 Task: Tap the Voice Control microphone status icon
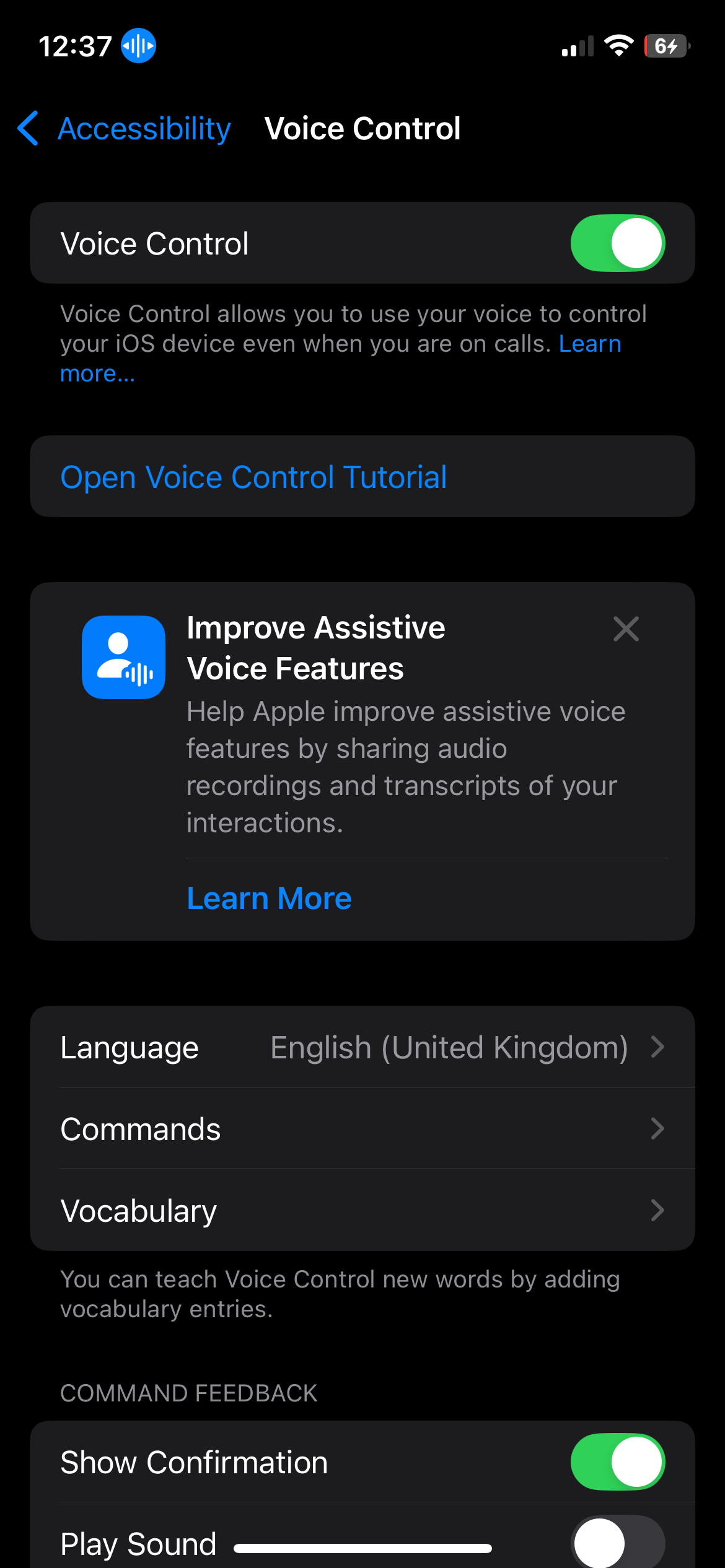pos(138,45)
